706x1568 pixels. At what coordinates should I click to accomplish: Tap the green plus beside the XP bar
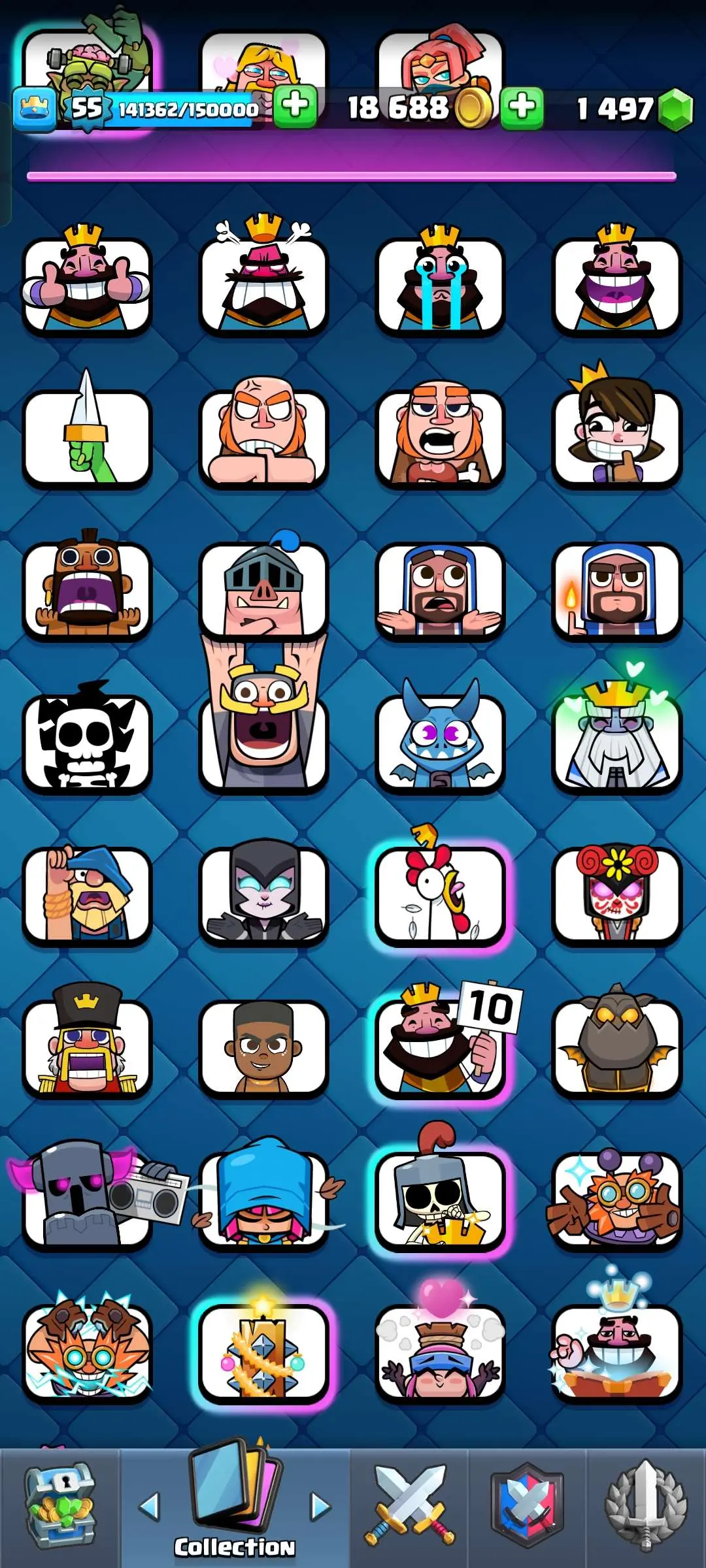[x=295, y=105]
